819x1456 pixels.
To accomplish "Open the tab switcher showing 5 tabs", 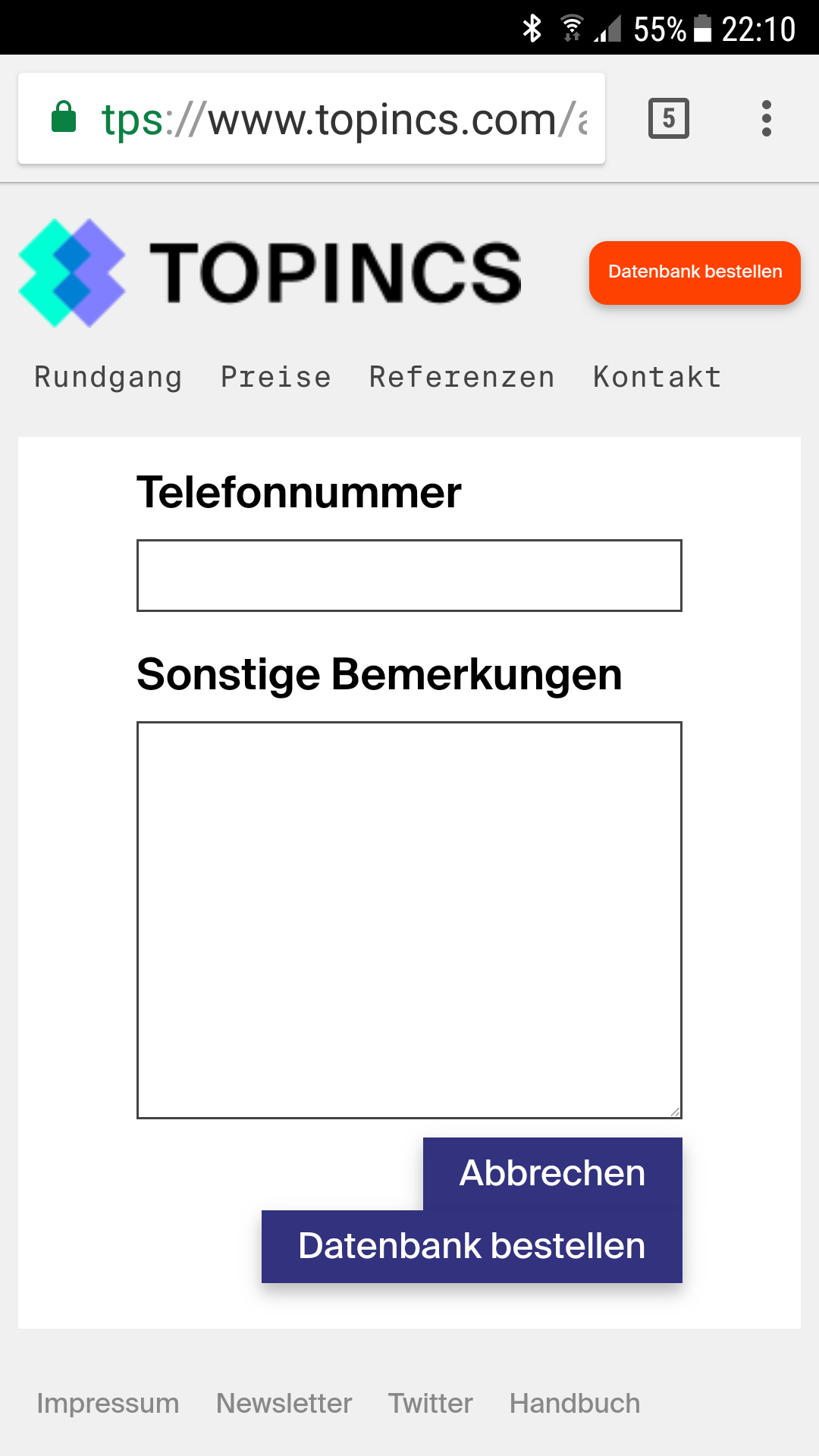I will (x=668, y=118).
